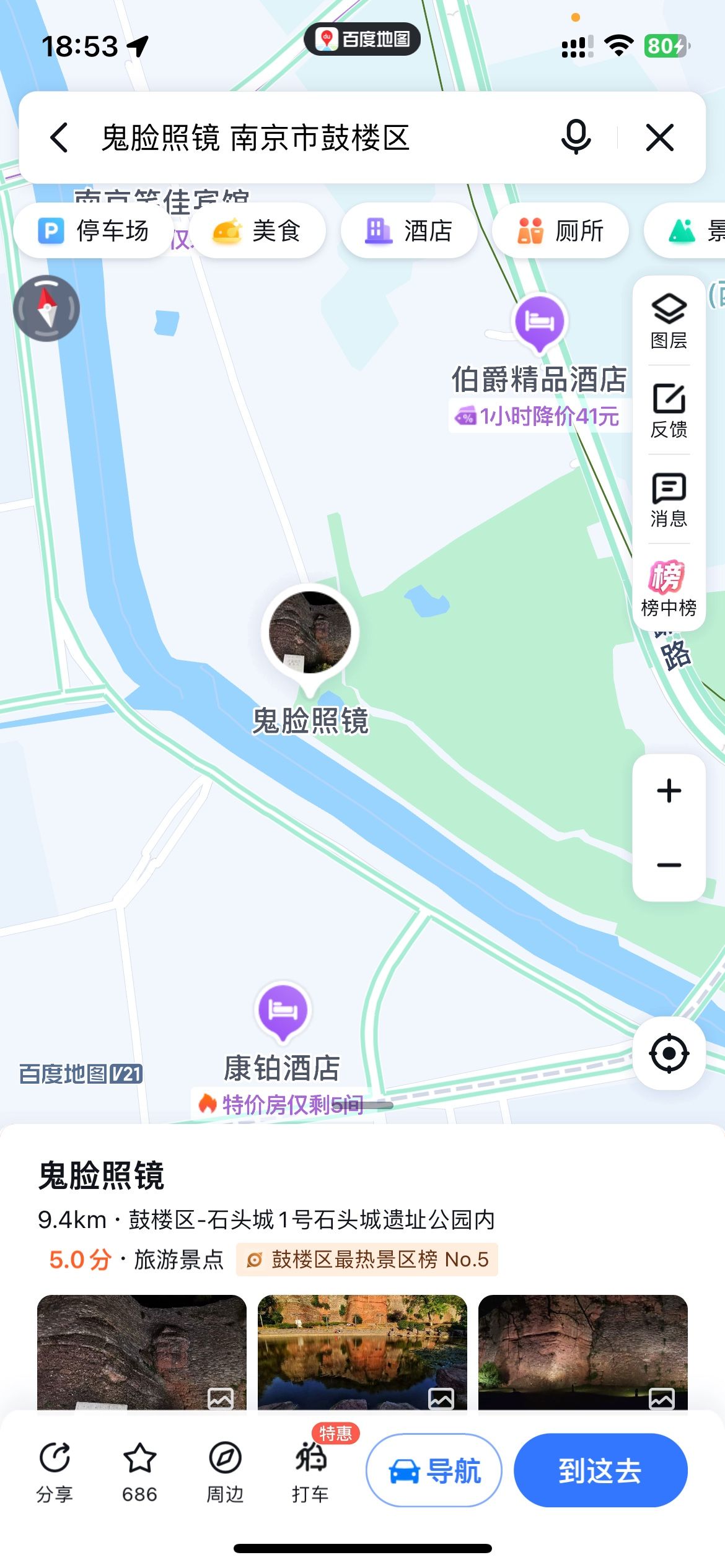Find nearby 厕所 restrooms

560,231
